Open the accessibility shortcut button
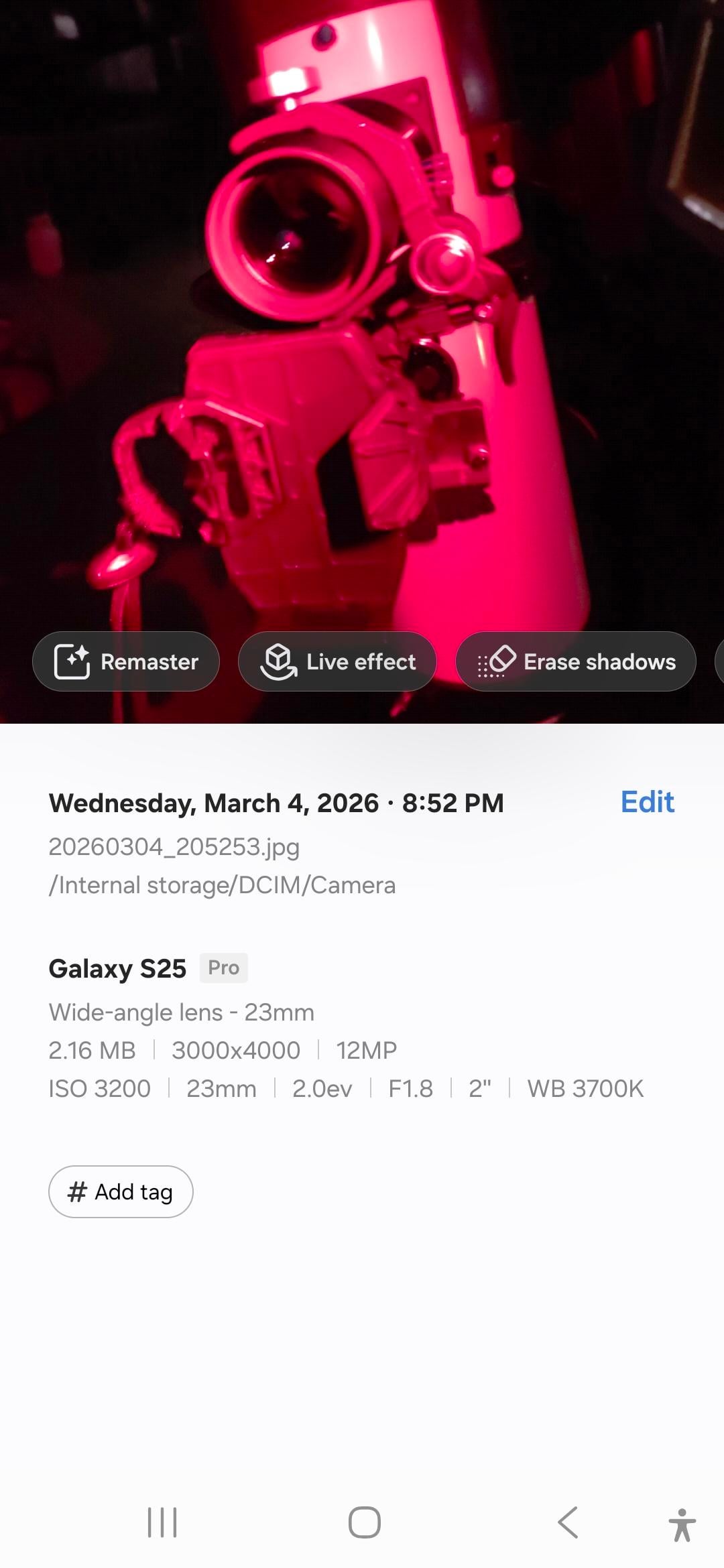The height and width of the screenshot is (1568, 724). pyautogui.click(x=682, y=1525)
